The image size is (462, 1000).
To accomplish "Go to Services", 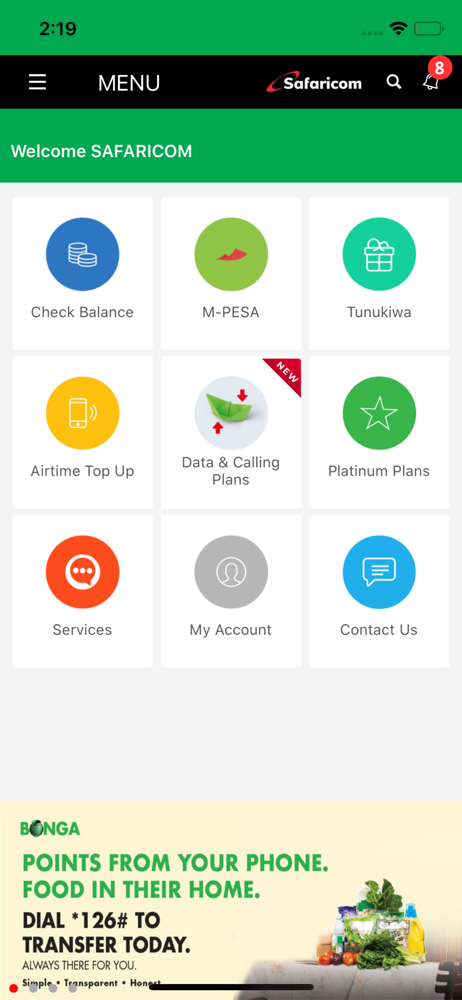I will [x=83, y=591].
